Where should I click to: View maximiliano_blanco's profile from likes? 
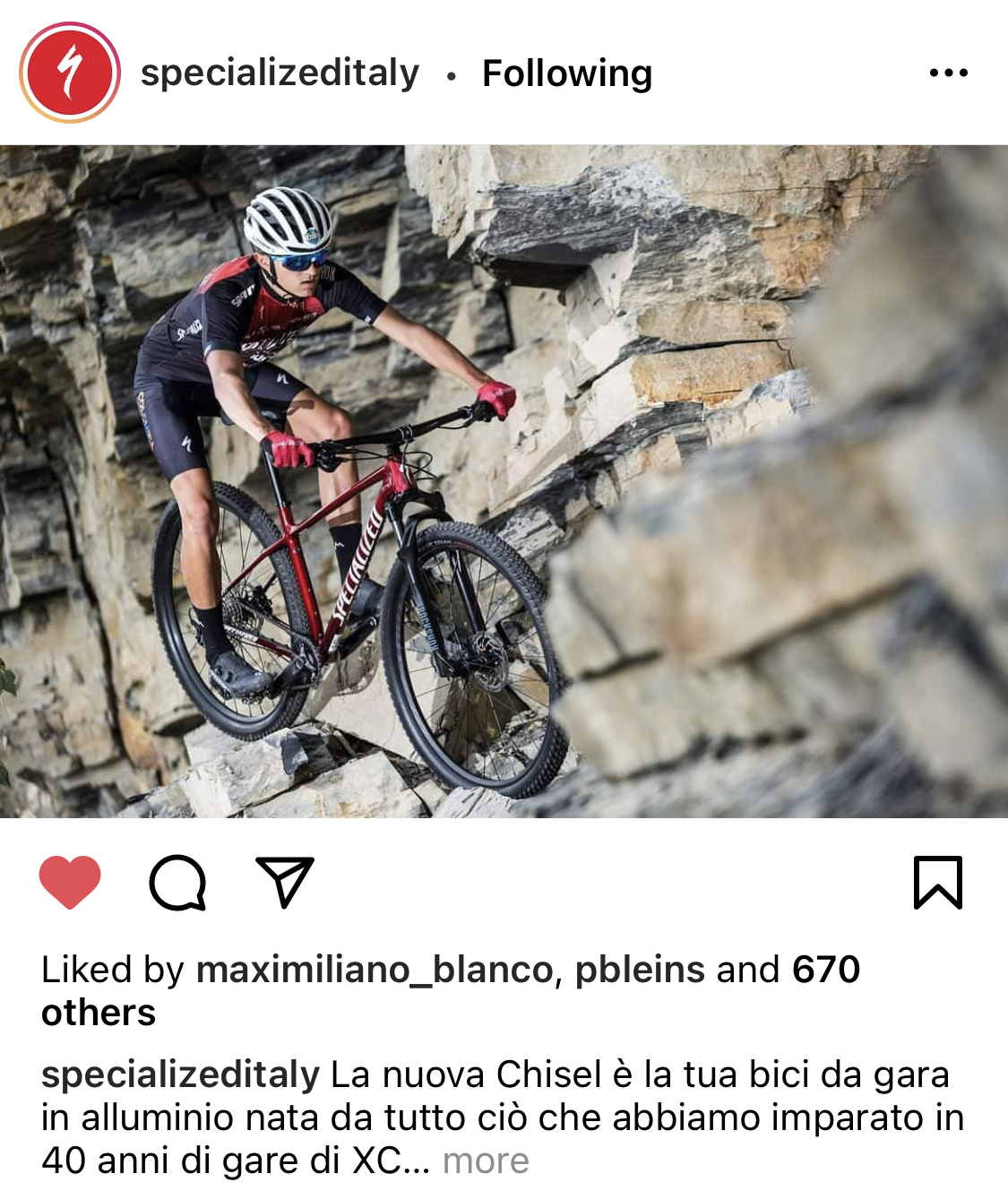375,970
